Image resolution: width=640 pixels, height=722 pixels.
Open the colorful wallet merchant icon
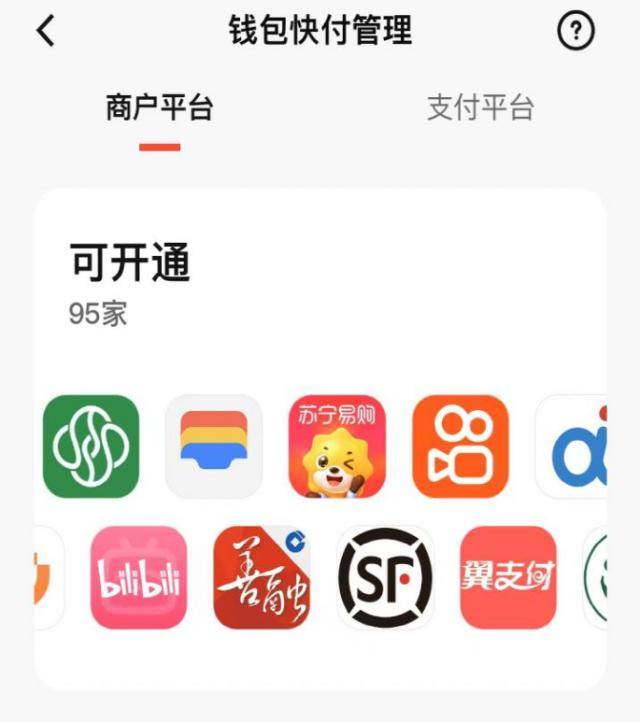click(213, 446)
